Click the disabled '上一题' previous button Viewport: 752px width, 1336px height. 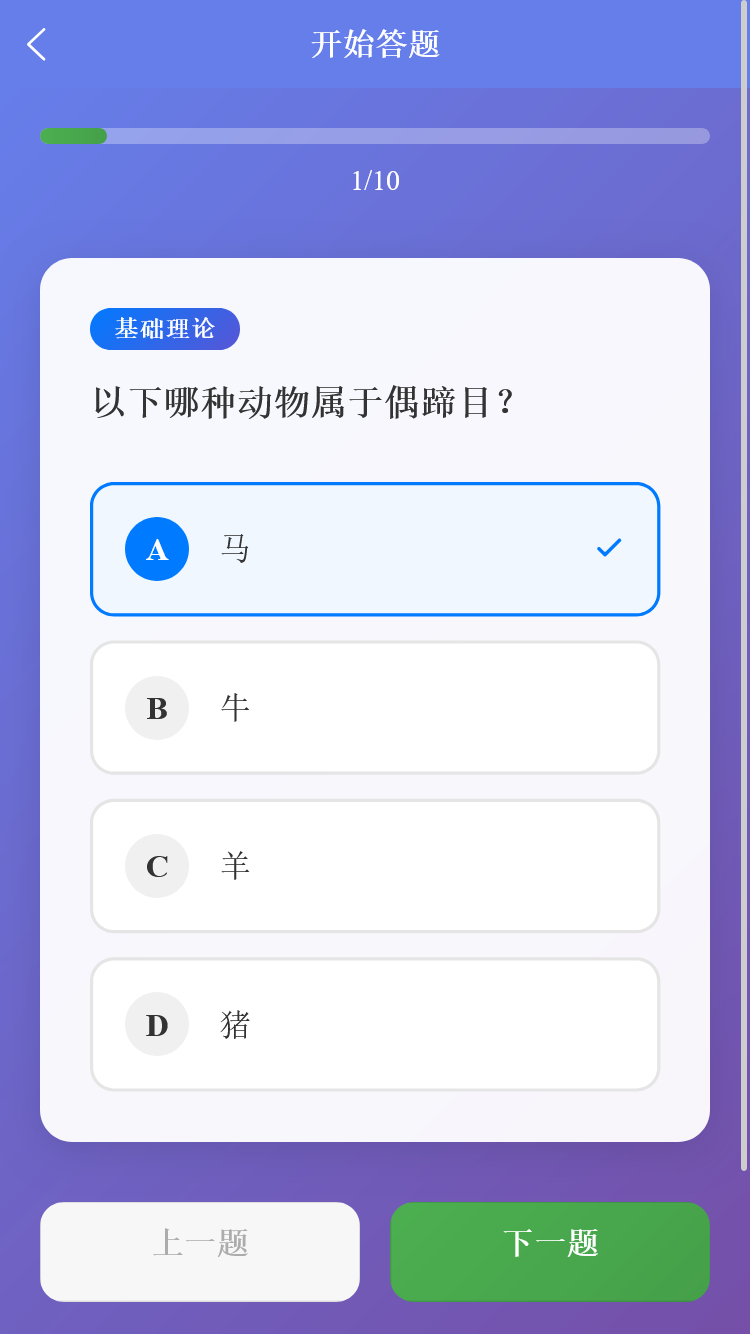[x=199, y=1252]
